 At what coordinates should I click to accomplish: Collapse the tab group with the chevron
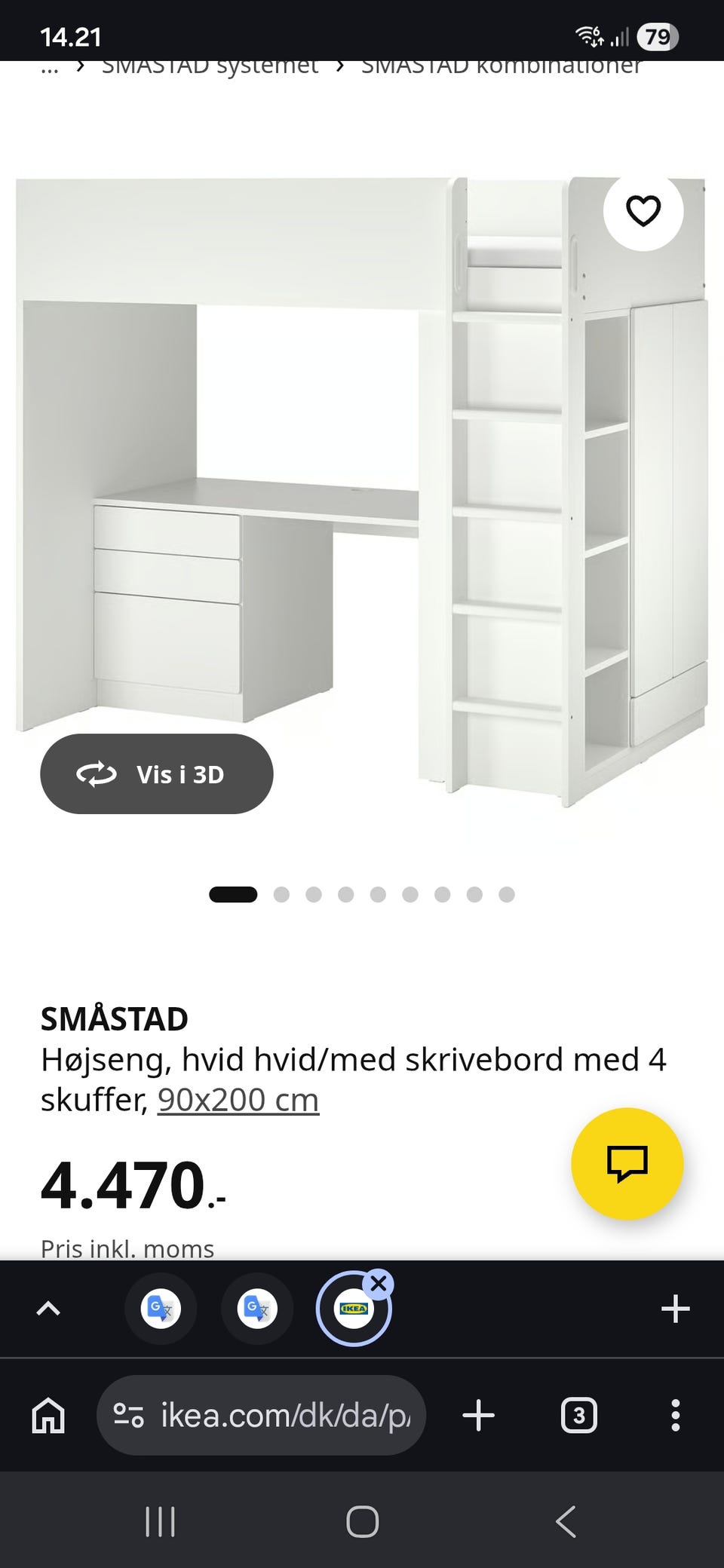(48, 1309)
